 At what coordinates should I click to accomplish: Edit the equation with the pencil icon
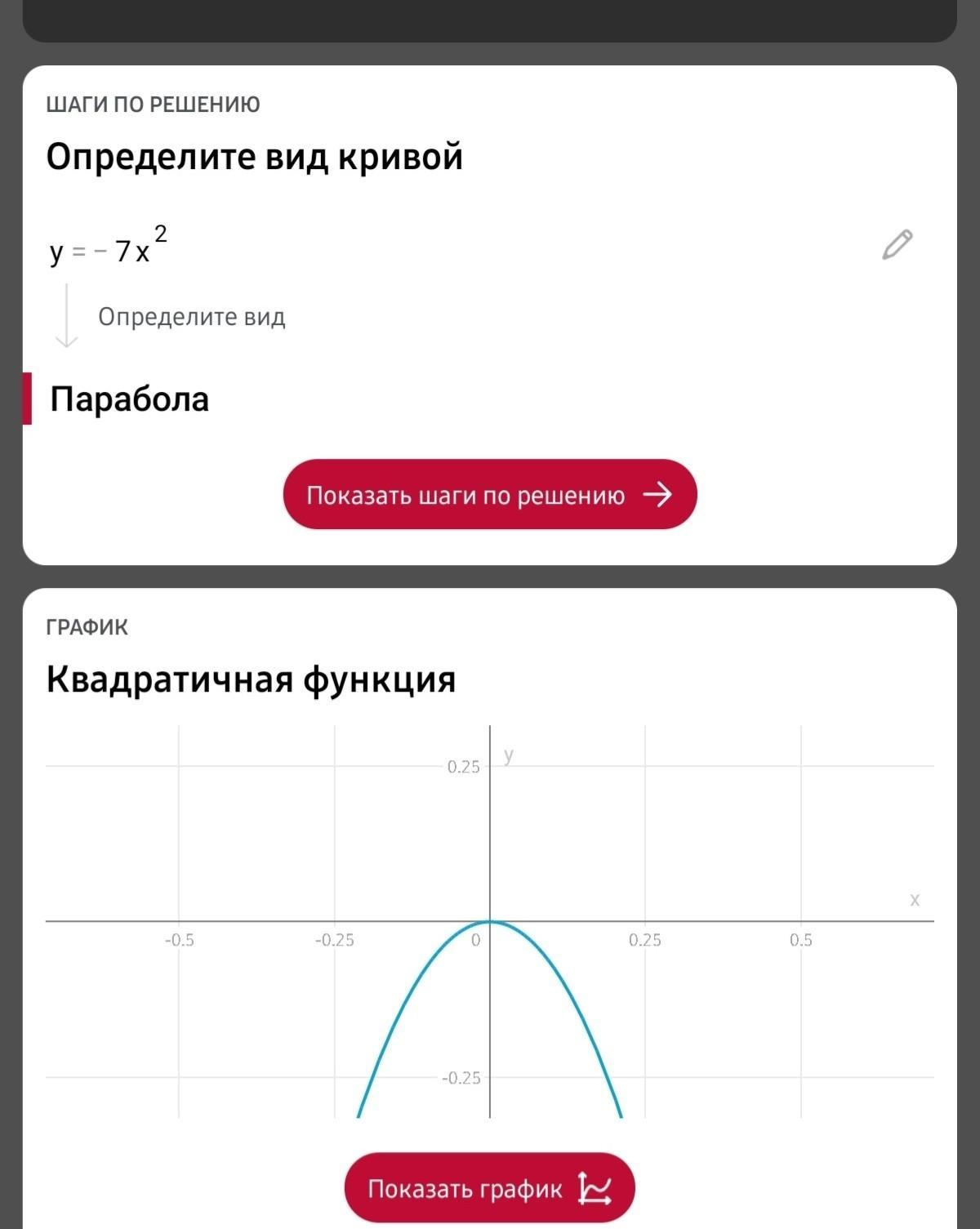[x=897, y=245]
